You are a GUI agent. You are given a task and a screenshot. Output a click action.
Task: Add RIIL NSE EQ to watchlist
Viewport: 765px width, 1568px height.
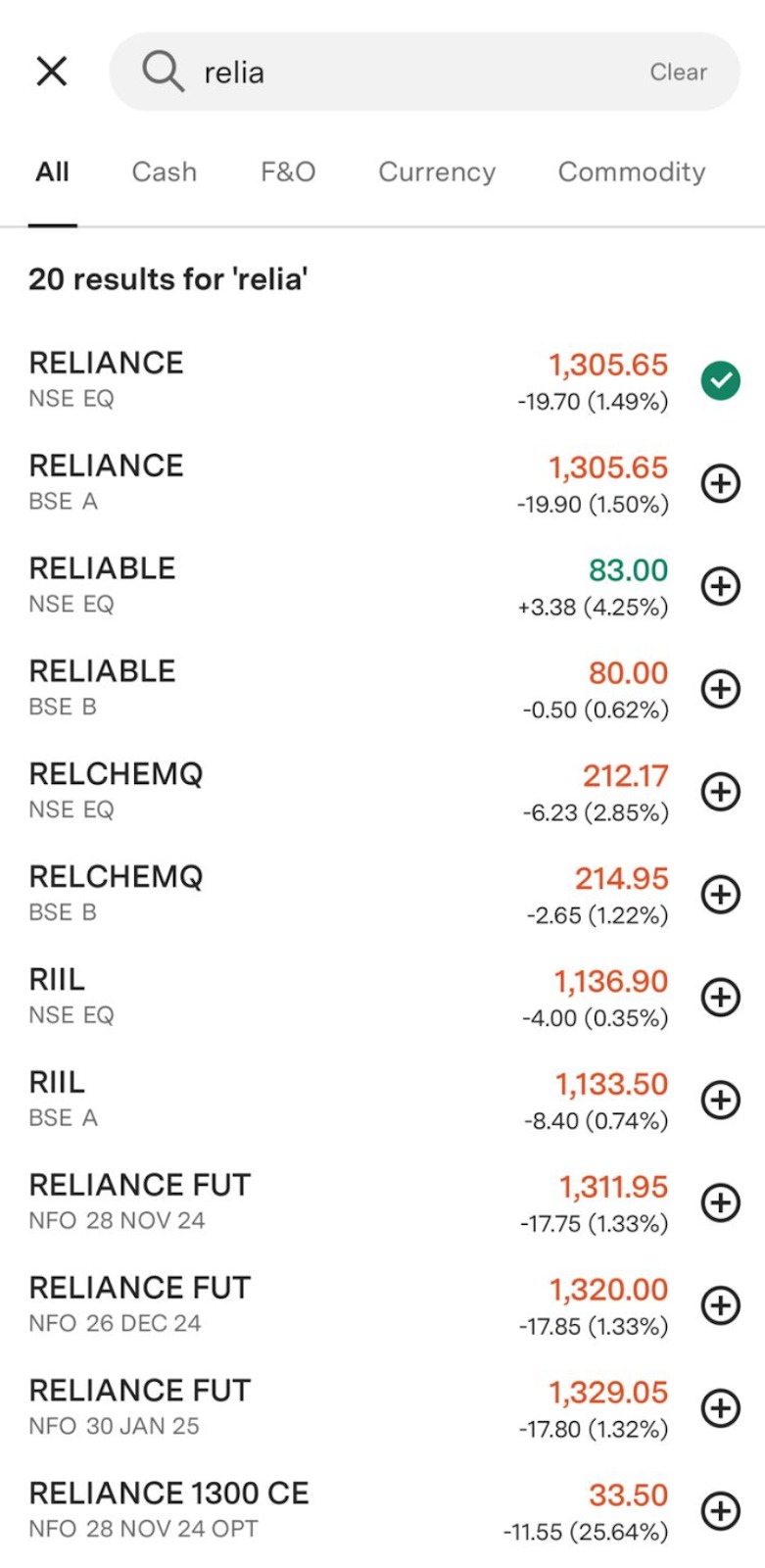click(721, 998)
